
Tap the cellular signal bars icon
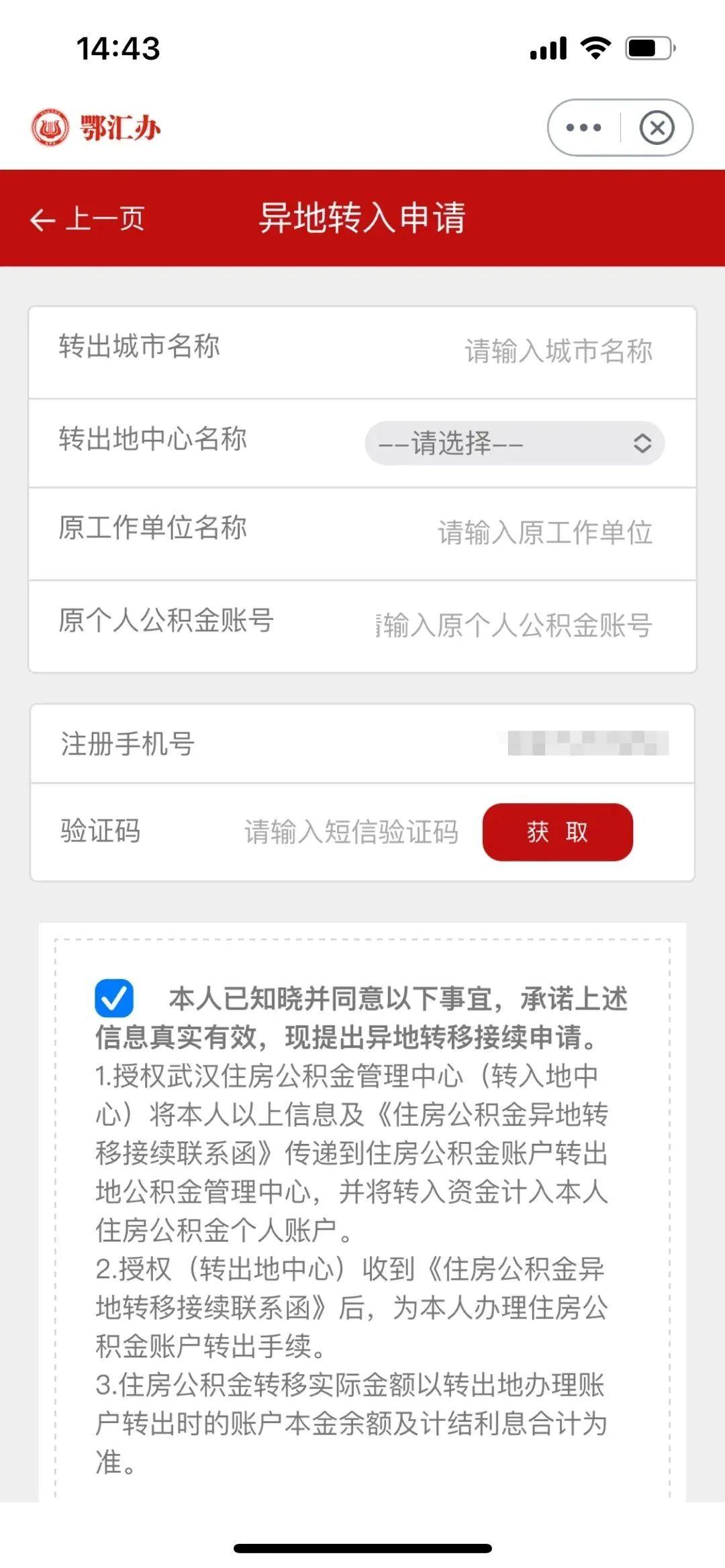coord(546,47)
